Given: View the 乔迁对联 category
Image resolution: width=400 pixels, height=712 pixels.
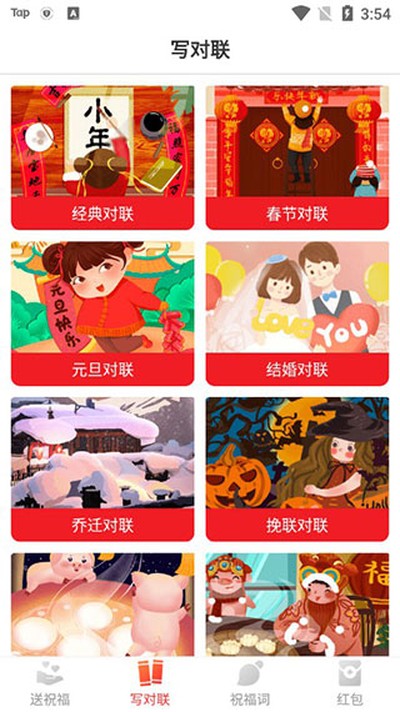Looking at the screenshot, I should tap(103, 469).
